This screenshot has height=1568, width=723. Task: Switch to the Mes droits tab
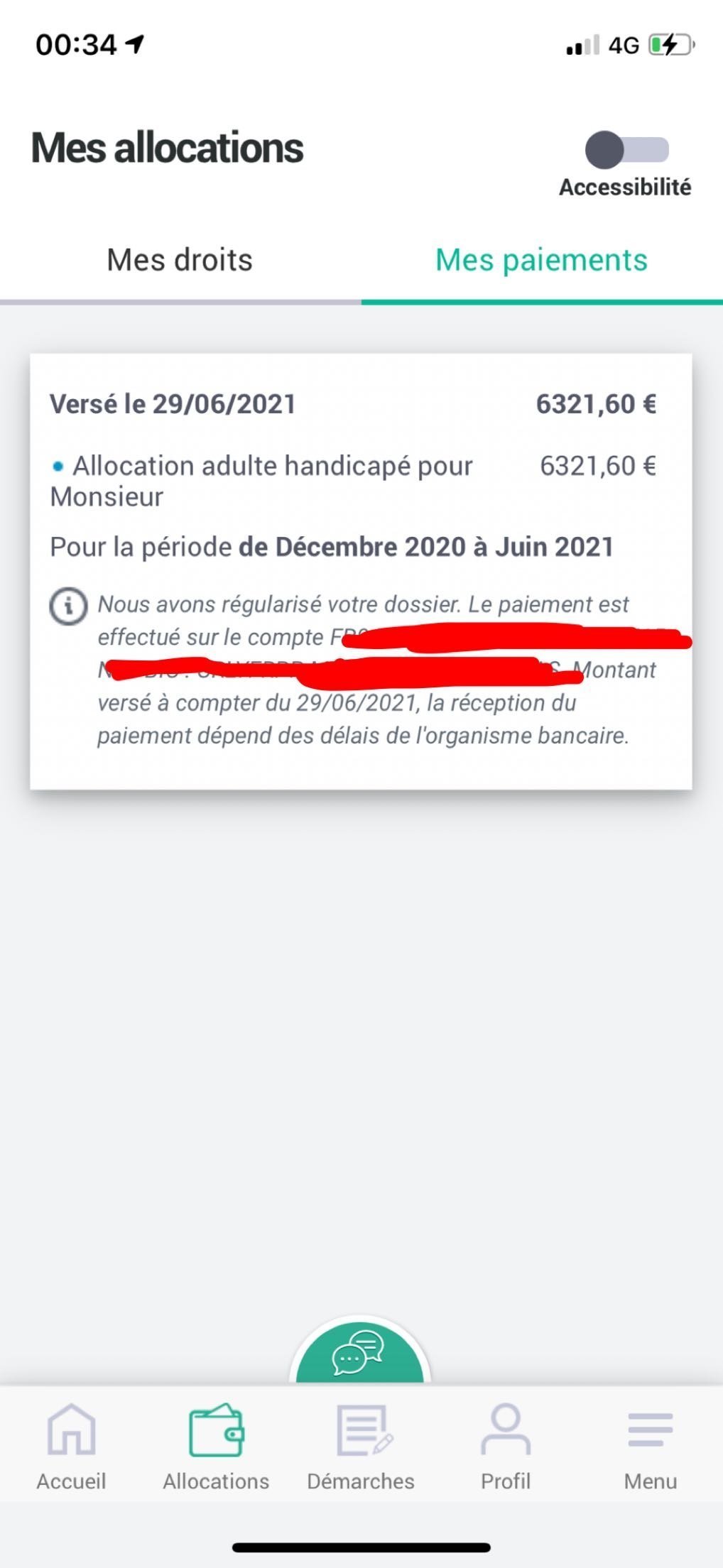(x=180, y=260)
